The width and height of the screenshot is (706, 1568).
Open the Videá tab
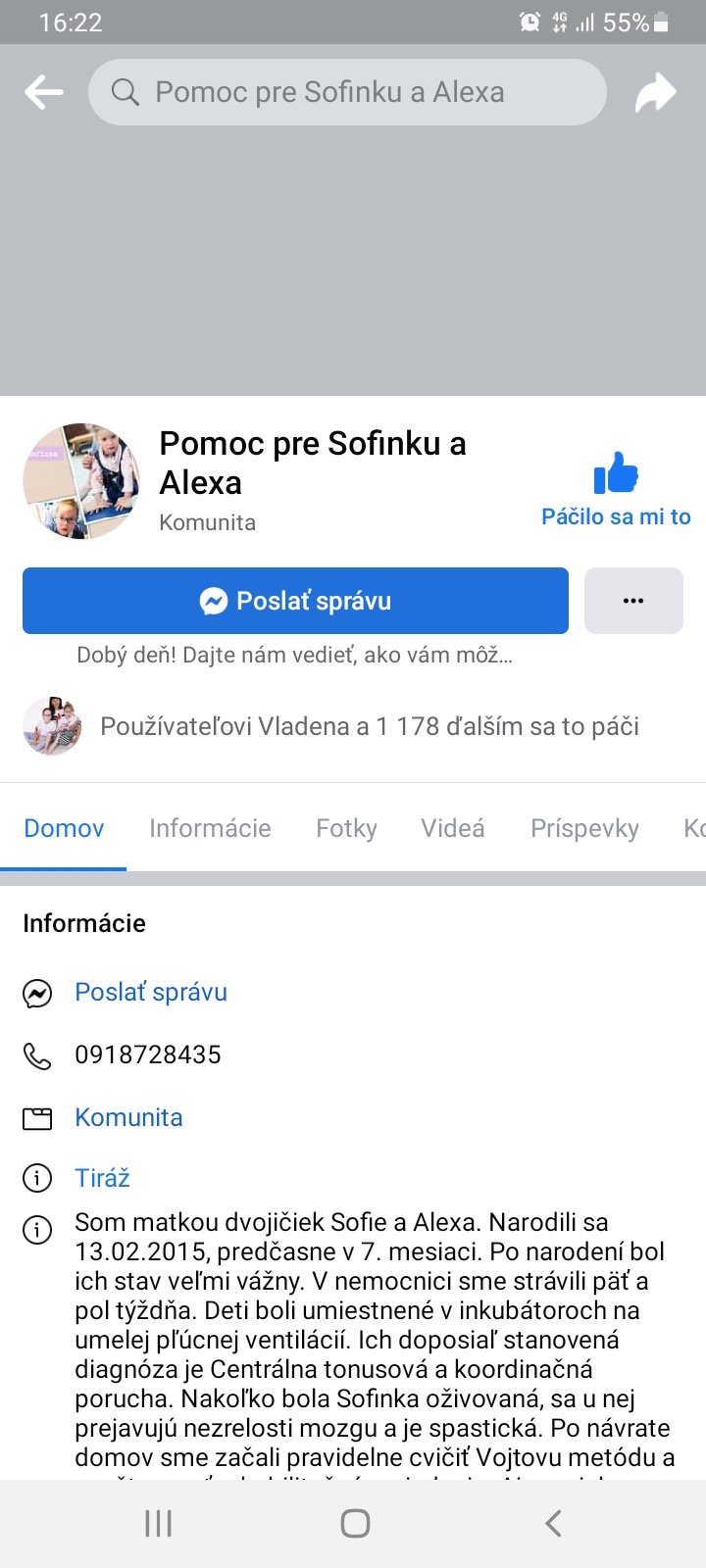453,828
